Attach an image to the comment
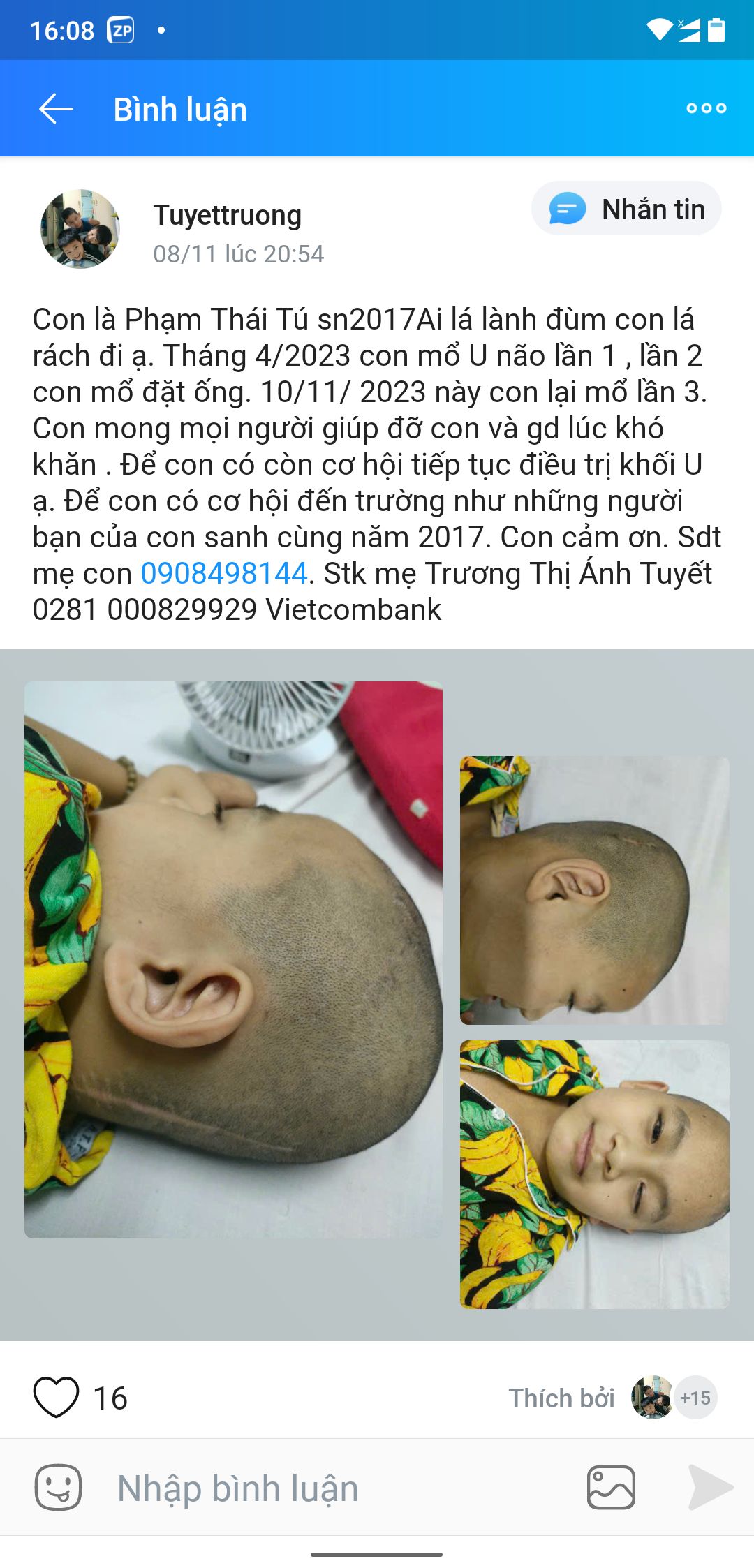Image resolution: width=754 pixels, height=1568 pixels. click(611, 1488)
